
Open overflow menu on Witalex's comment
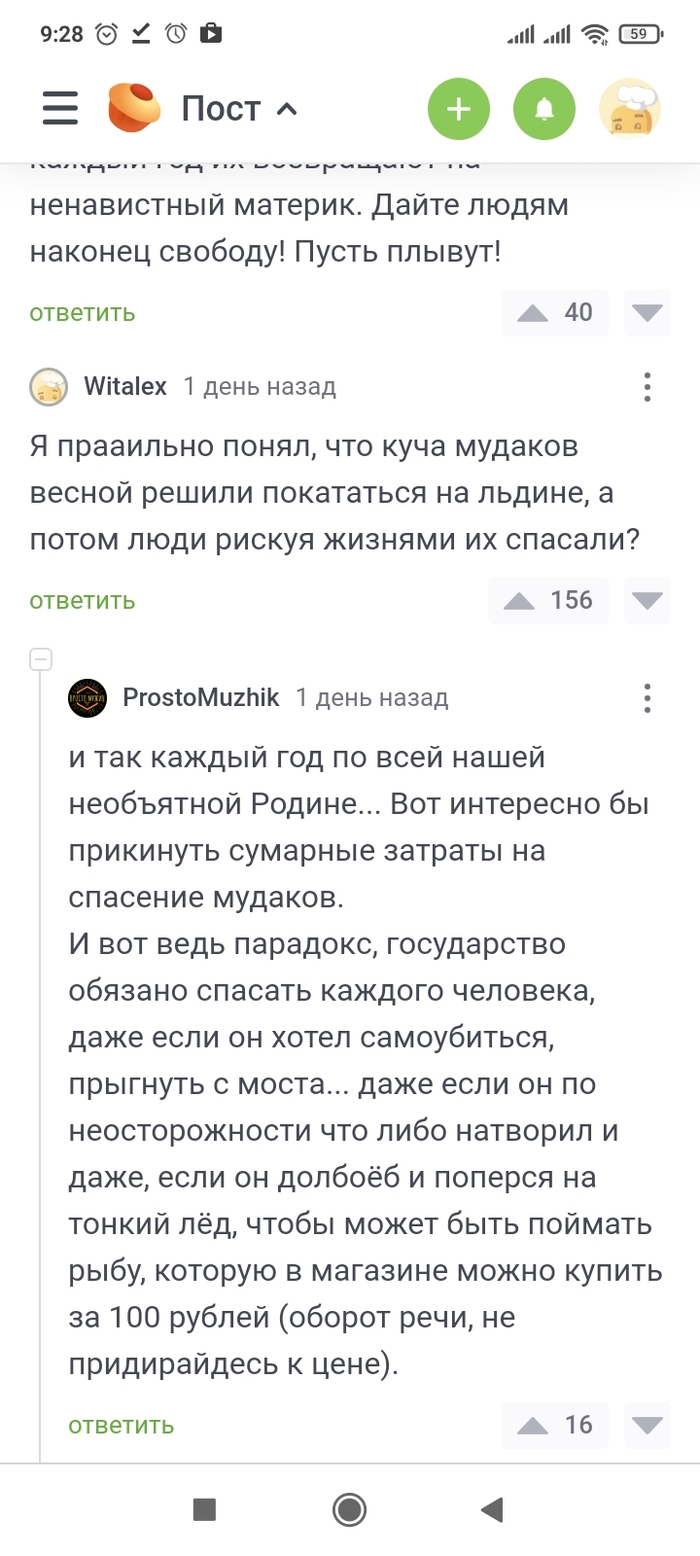coord(648,386)
